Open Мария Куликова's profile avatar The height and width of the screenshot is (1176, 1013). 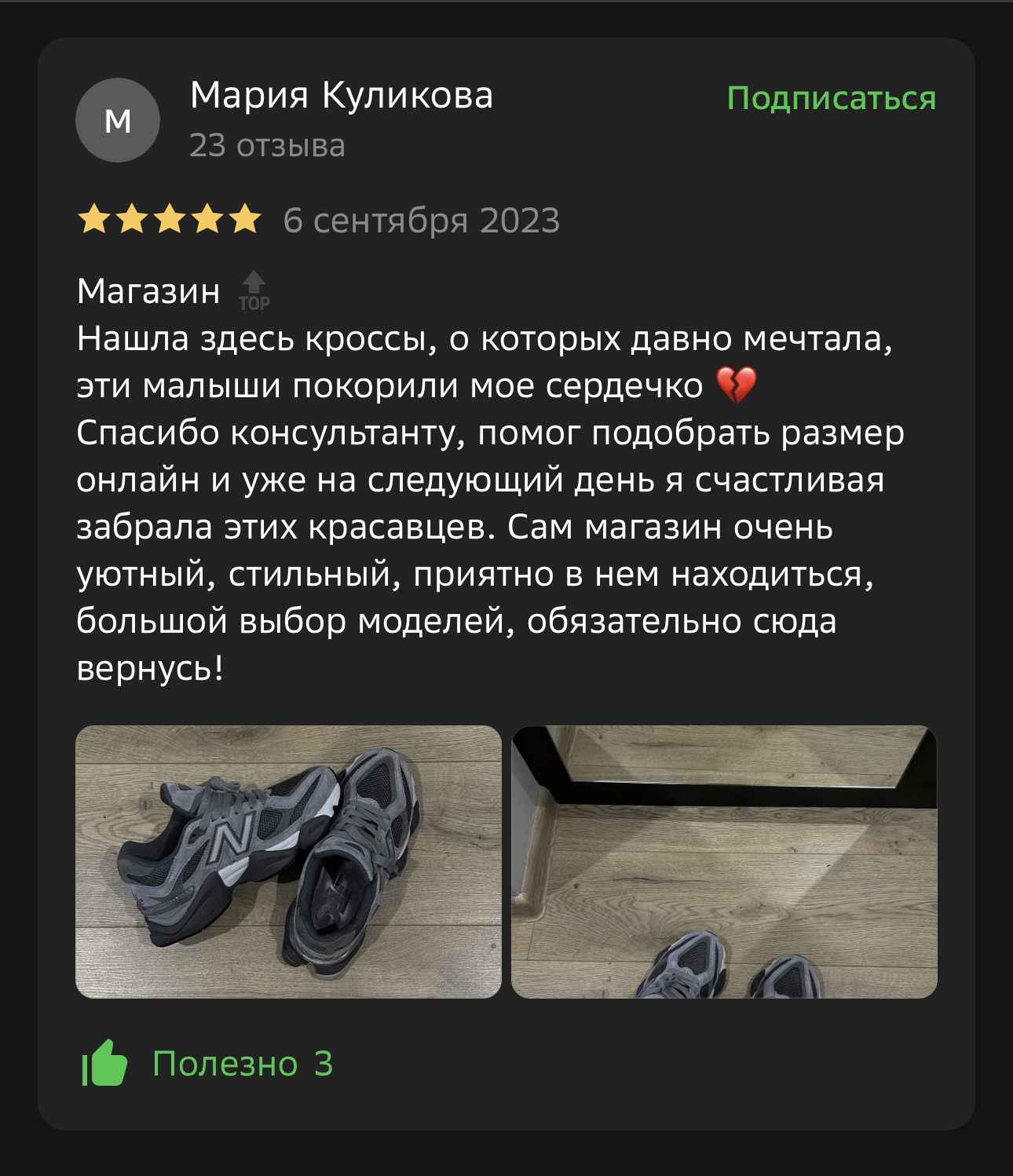[118, 121]
